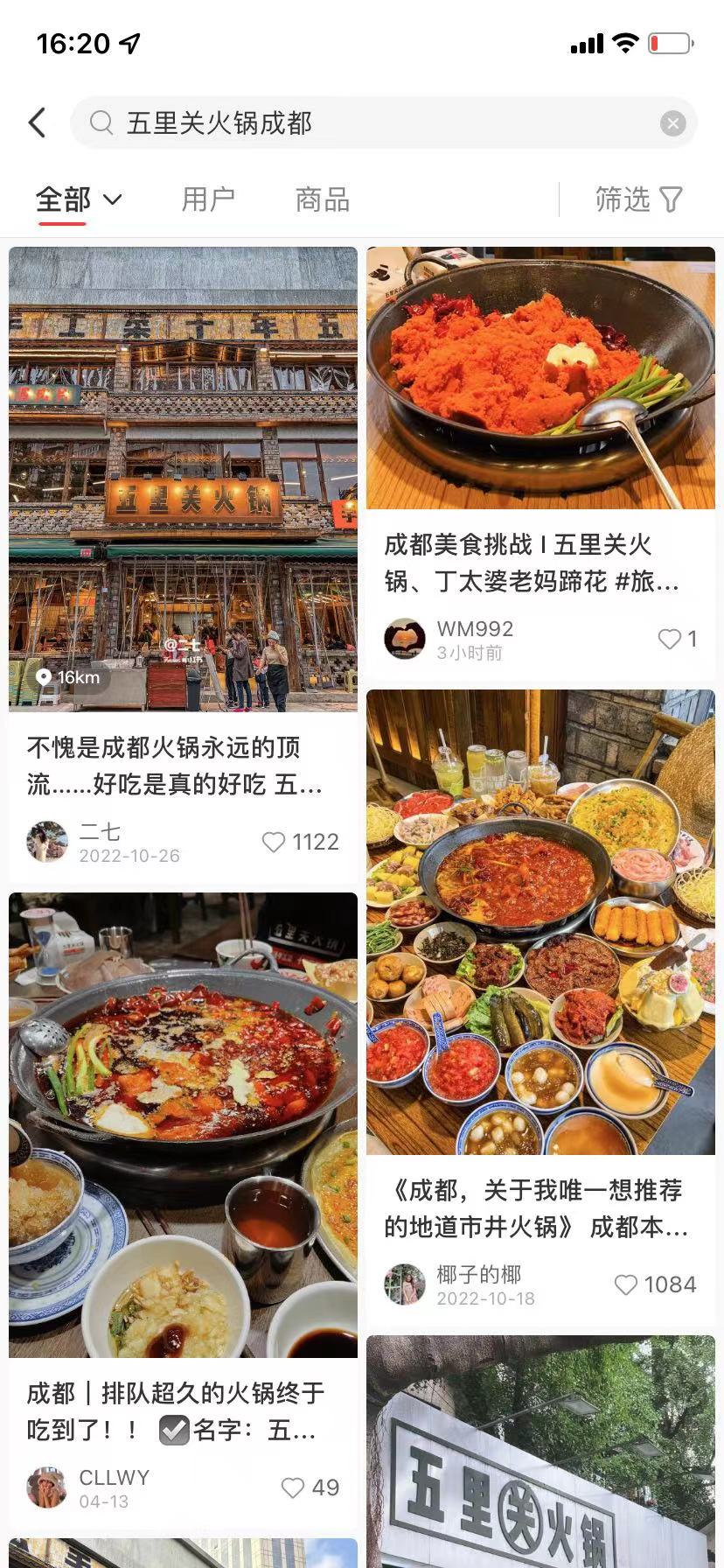The image size is (724, 1568).
Task: Switch to the 用户 tab
Action: pos(207,199)
